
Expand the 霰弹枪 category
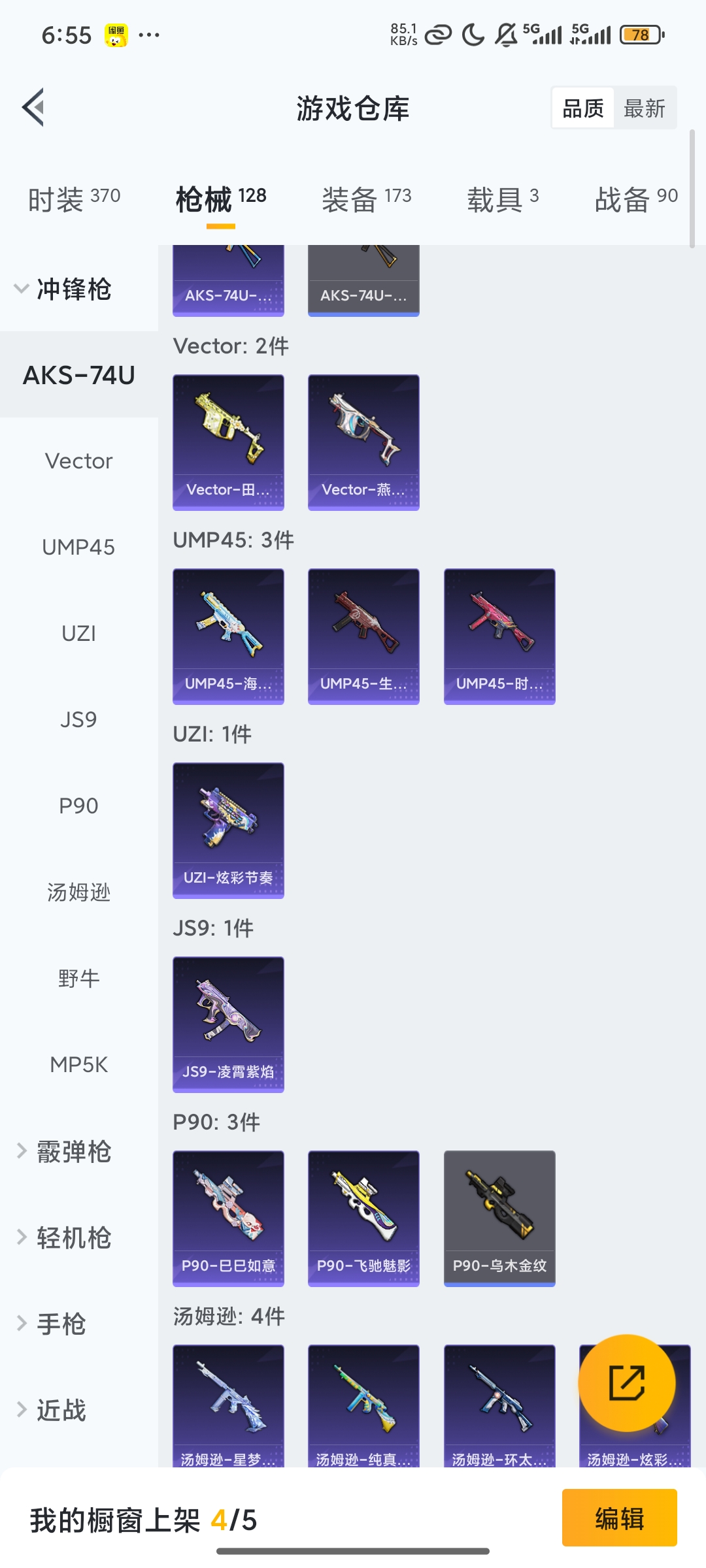tap(65, 1151)
